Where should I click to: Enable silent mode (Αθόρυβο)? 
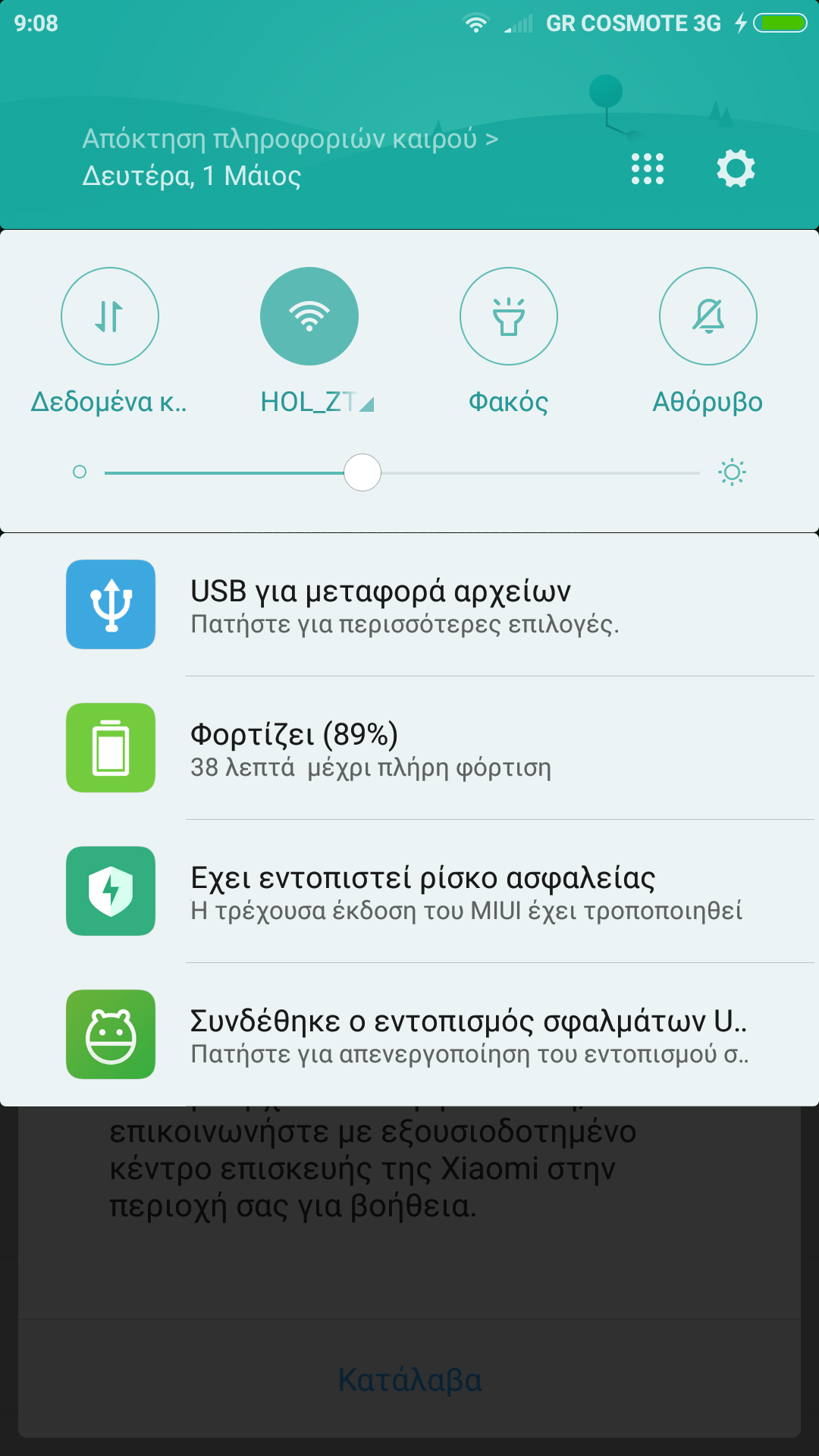[x=708, y=316]
